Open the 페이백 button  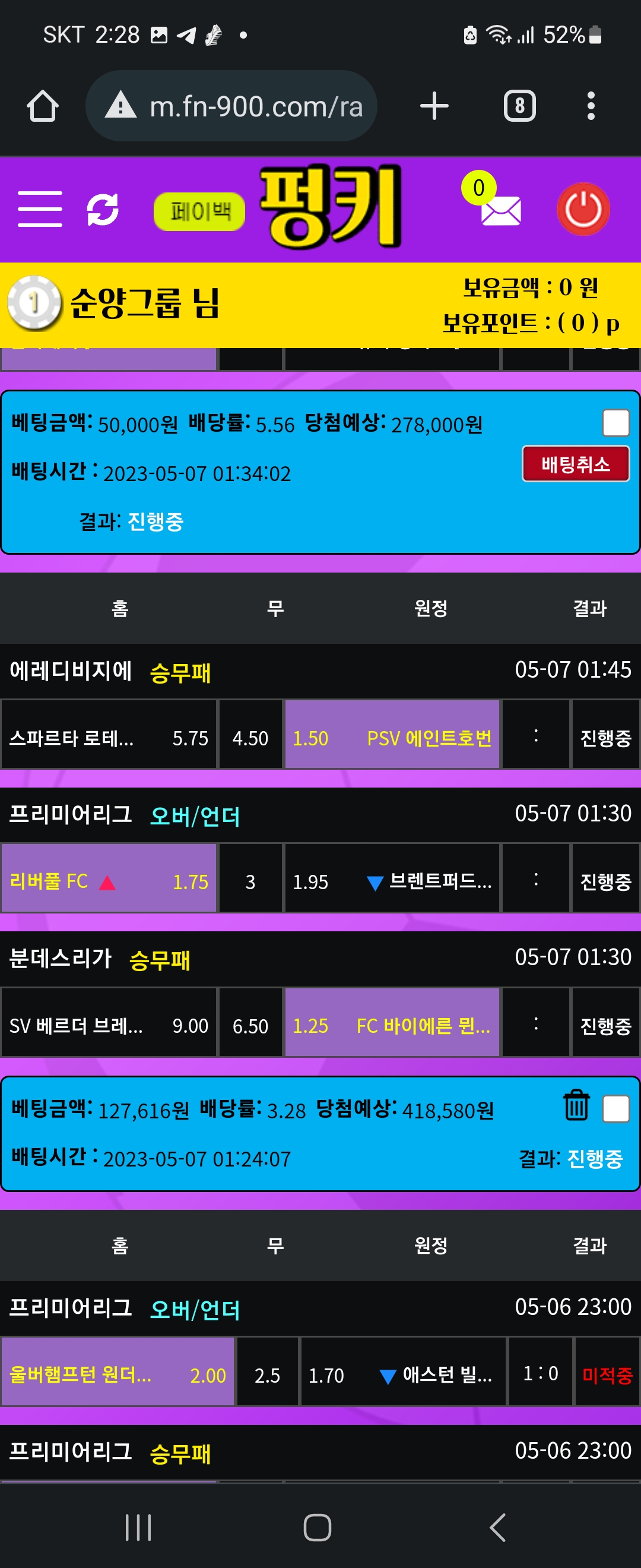coord(199,211)
